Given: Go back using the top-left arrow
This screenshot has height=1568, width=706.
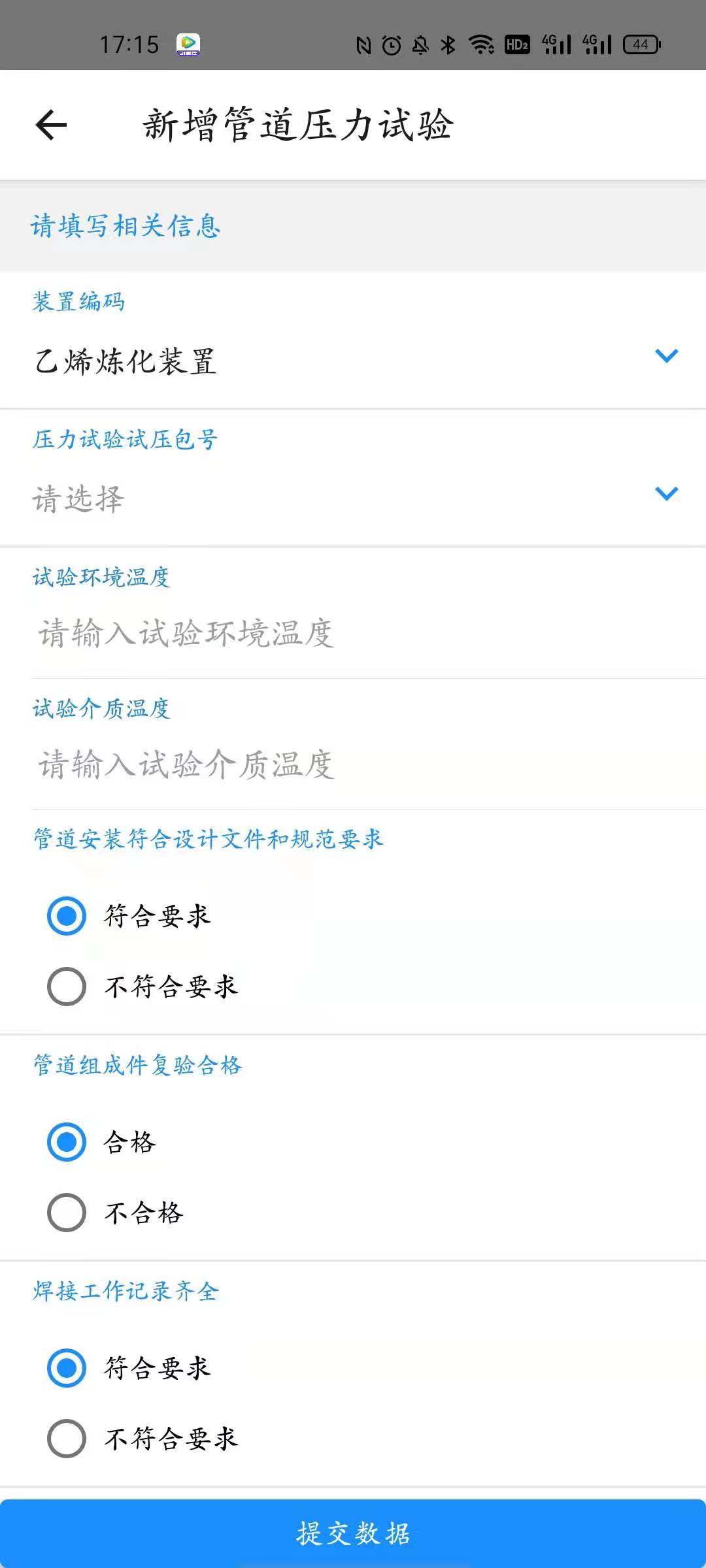Looking at the screenshot, I should [52, 125].
